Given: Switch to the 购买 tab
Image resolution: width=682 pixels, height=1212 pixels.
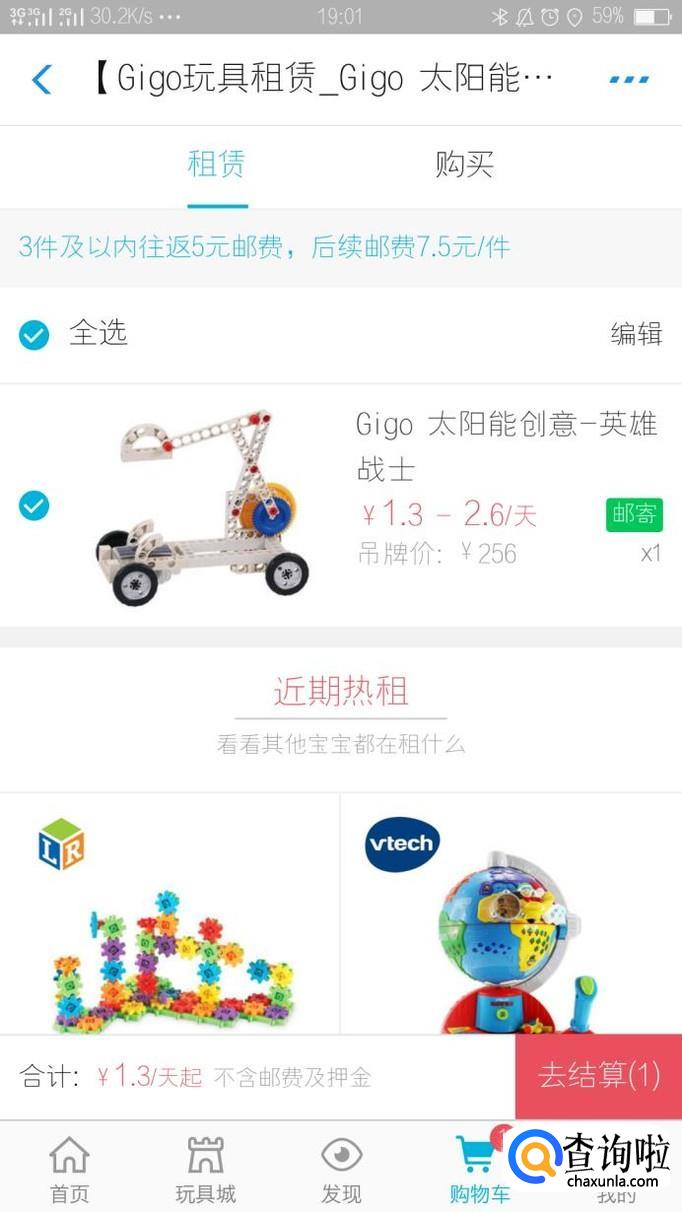Looking at the screenshot, I should click(x=464, y=164).
